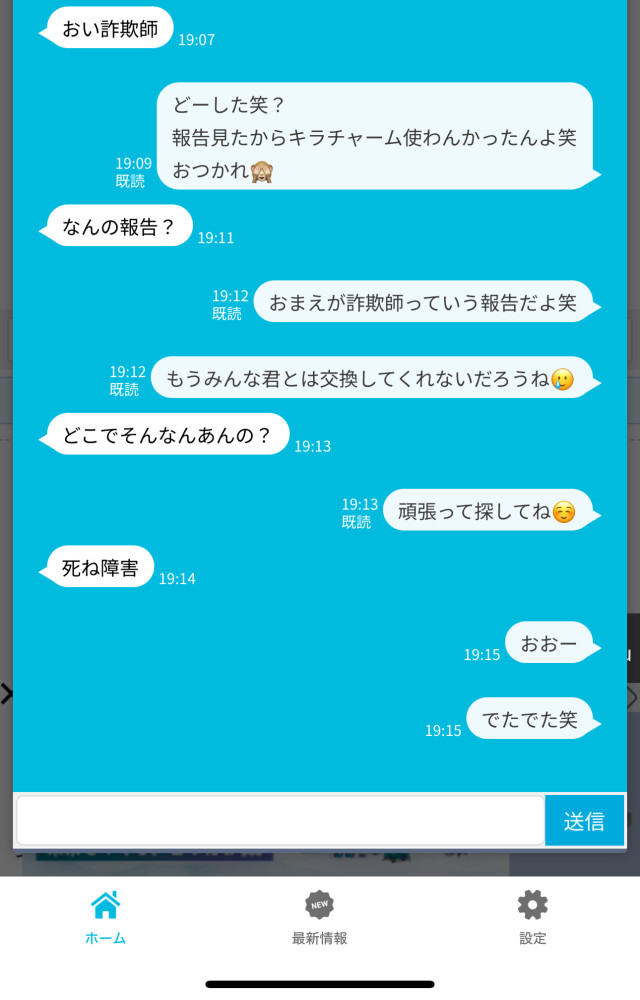Send the message with 送信 button
640x1000 pixels.
coord(584,821)
